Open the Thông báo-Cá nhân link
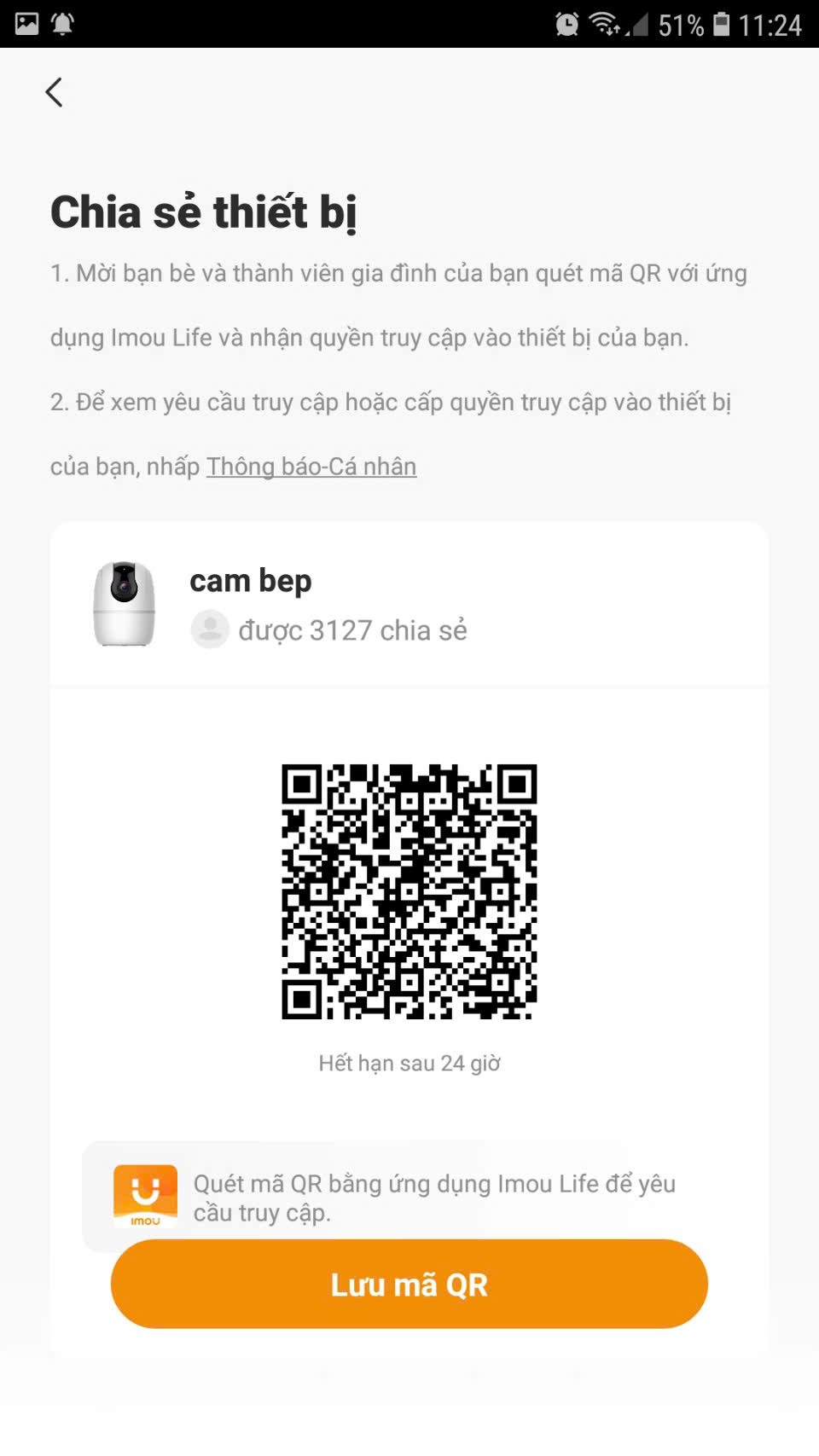The width and height of the screenshot is (819, 1456). pos(311,467)
